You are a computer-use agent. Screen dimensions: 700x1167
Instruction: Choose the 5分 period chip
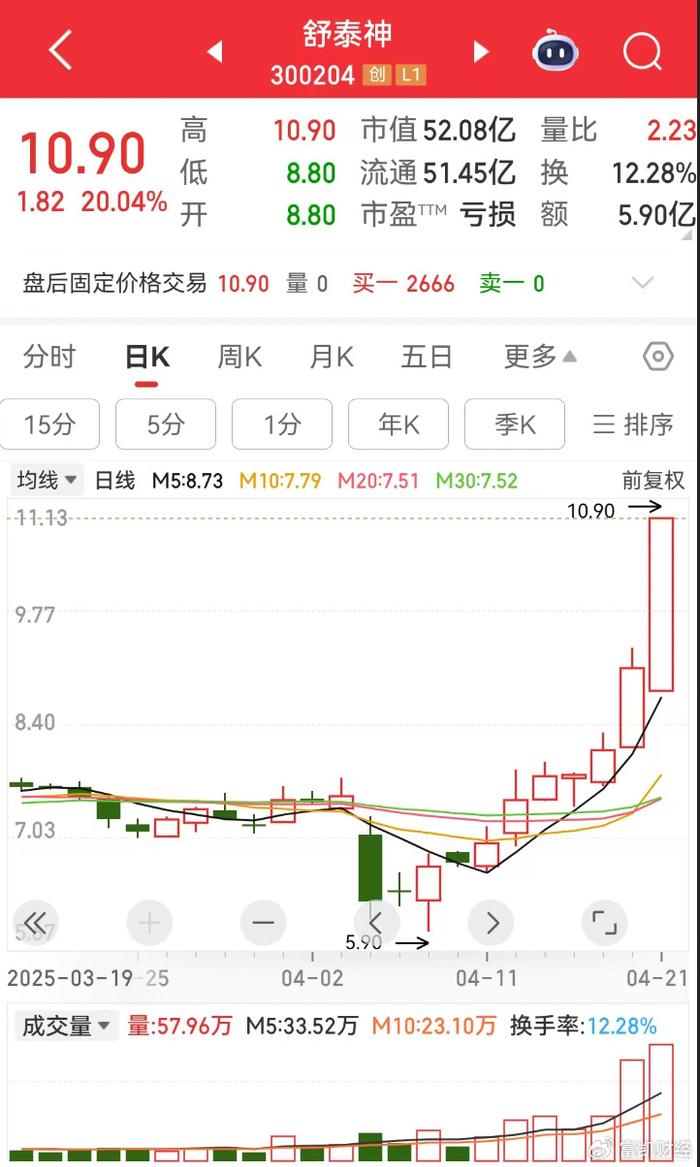(x=166, y=424)
